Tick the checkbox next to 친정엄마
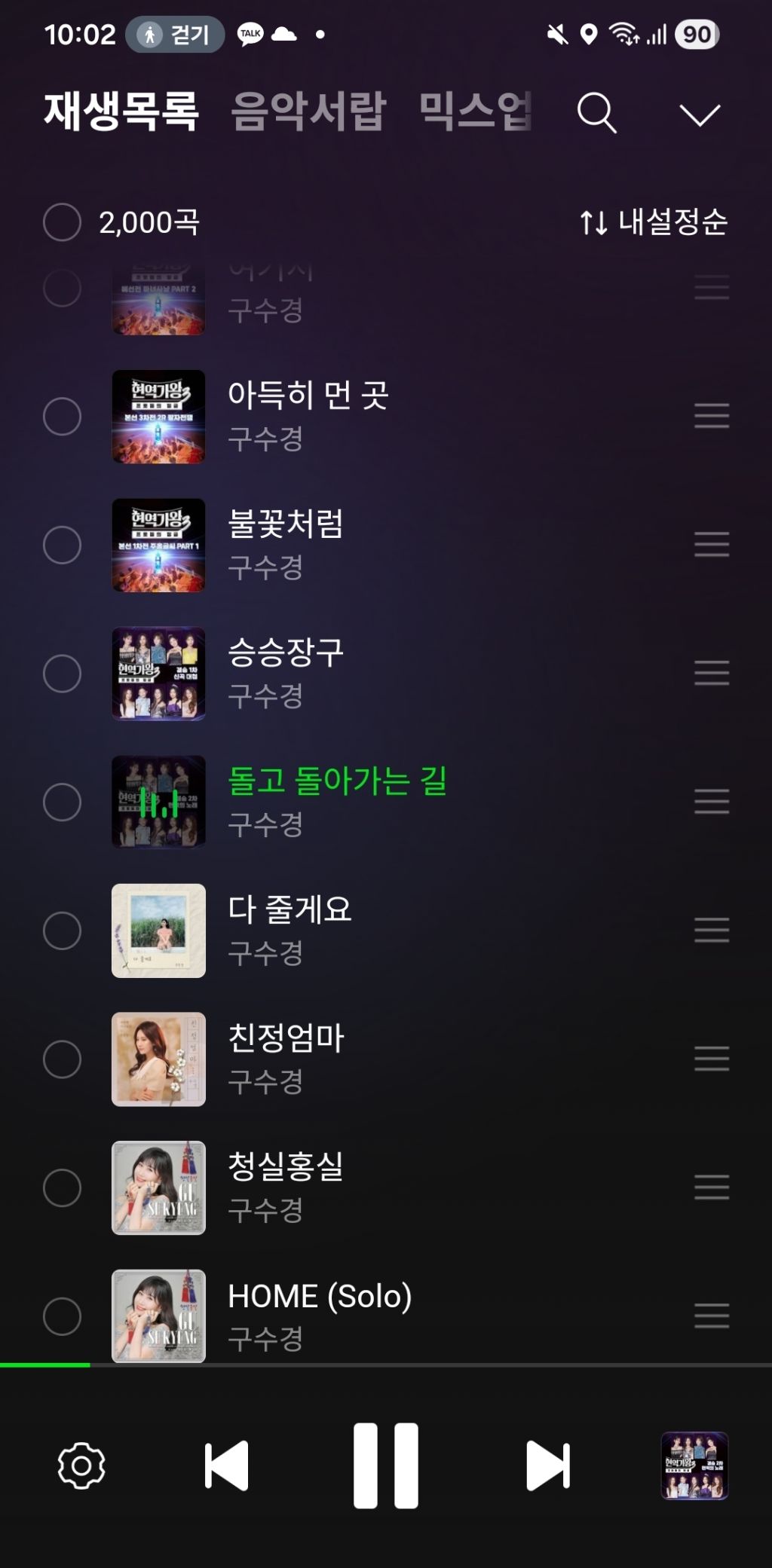The width and height of the screenshot is (772, 1568). click(62, 1059)
